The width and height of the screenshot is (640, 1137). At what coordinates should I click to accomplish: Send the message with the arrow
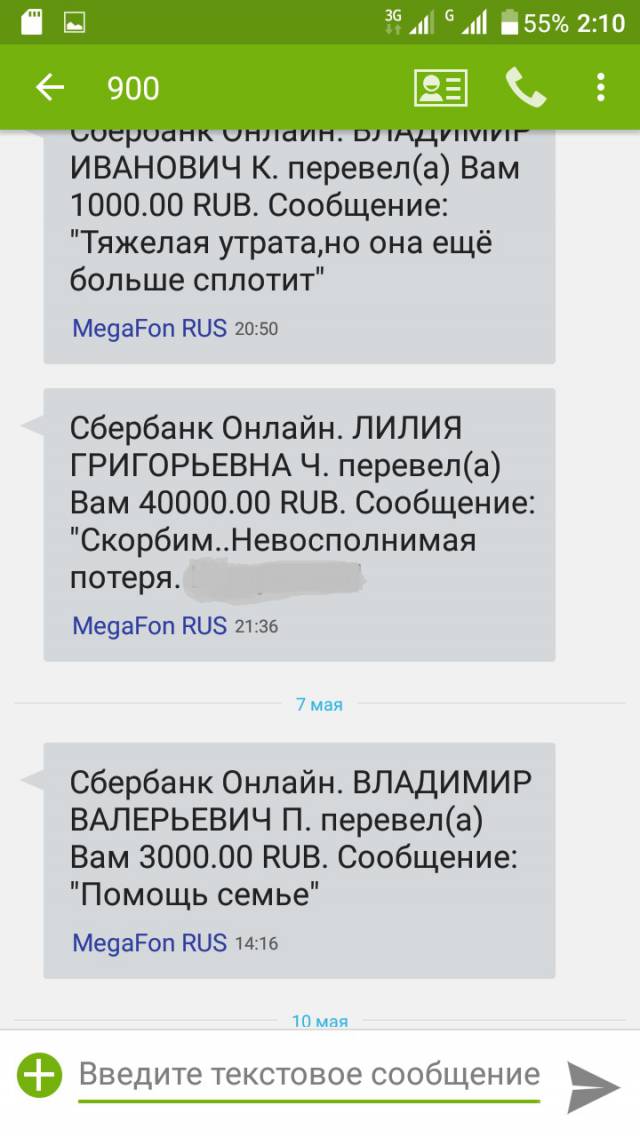593,1086
